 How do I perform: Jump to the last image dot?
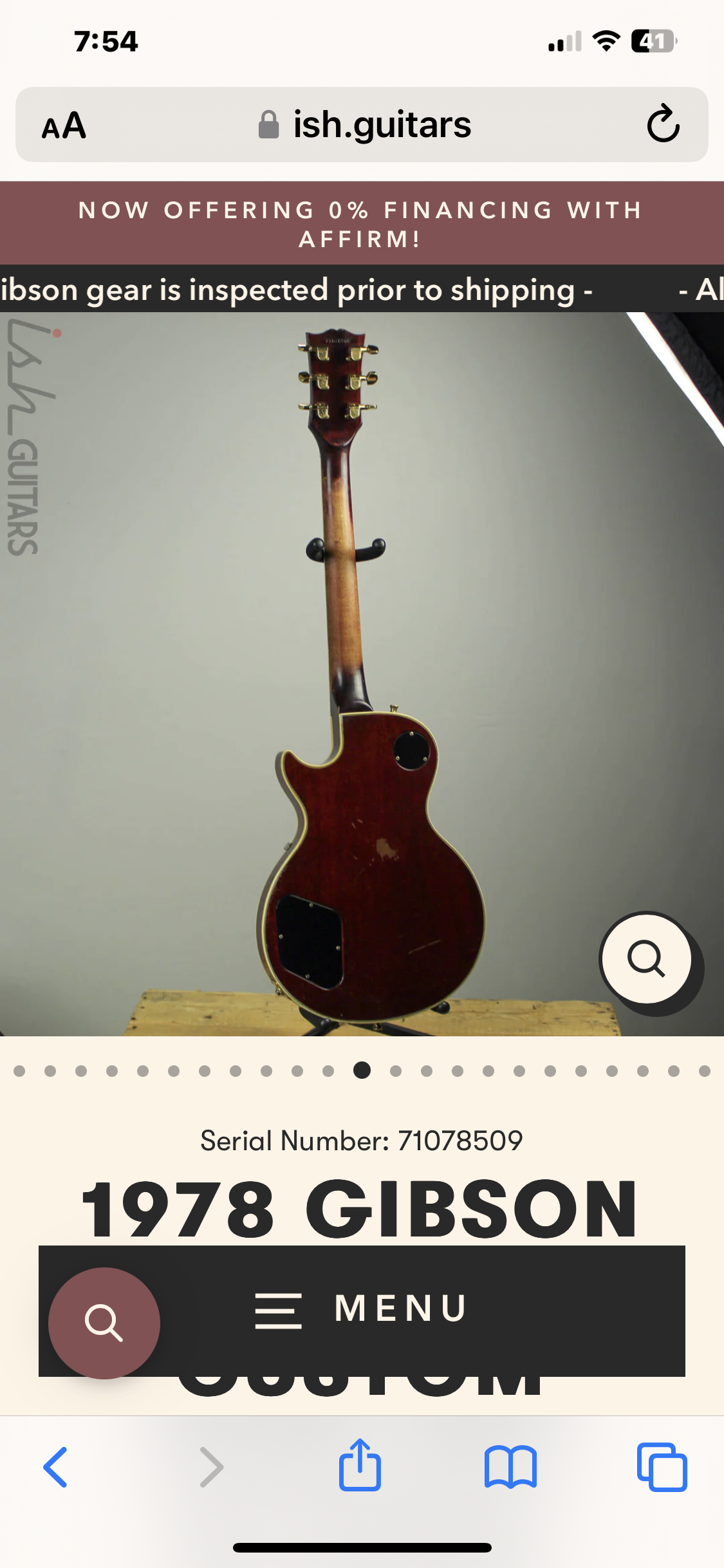point(705,1071)
